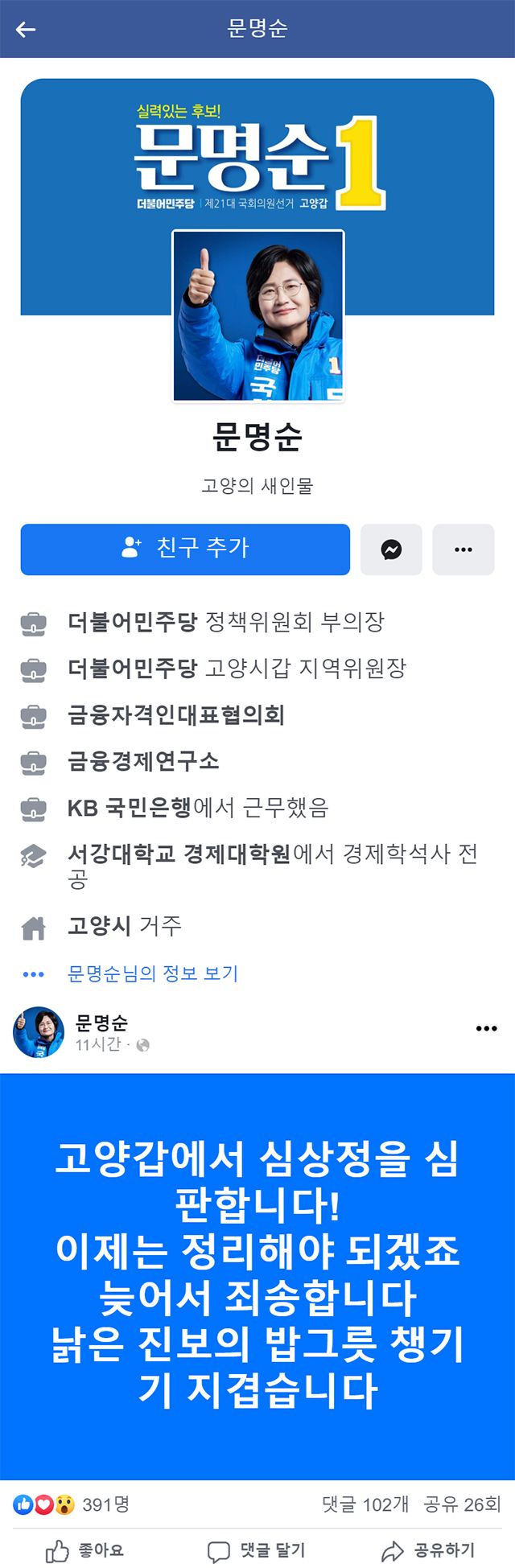The width and height of the screenshot is (515, 1568).
Task: View the 102 comments on the post
Action: [365, 1504]
